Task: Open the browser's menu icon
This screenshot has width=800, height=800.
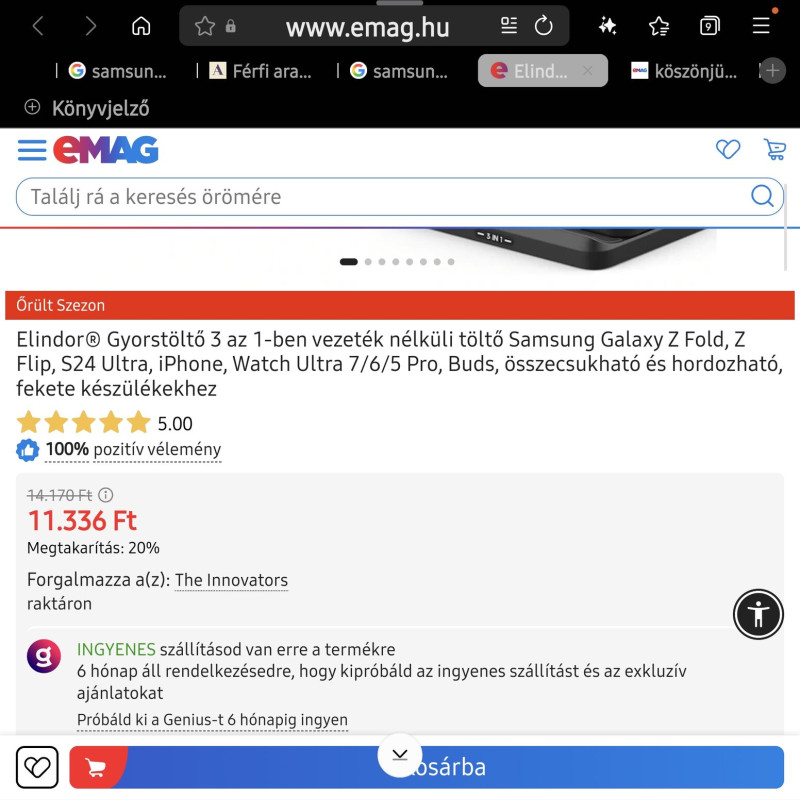Action: click(762, 26)
